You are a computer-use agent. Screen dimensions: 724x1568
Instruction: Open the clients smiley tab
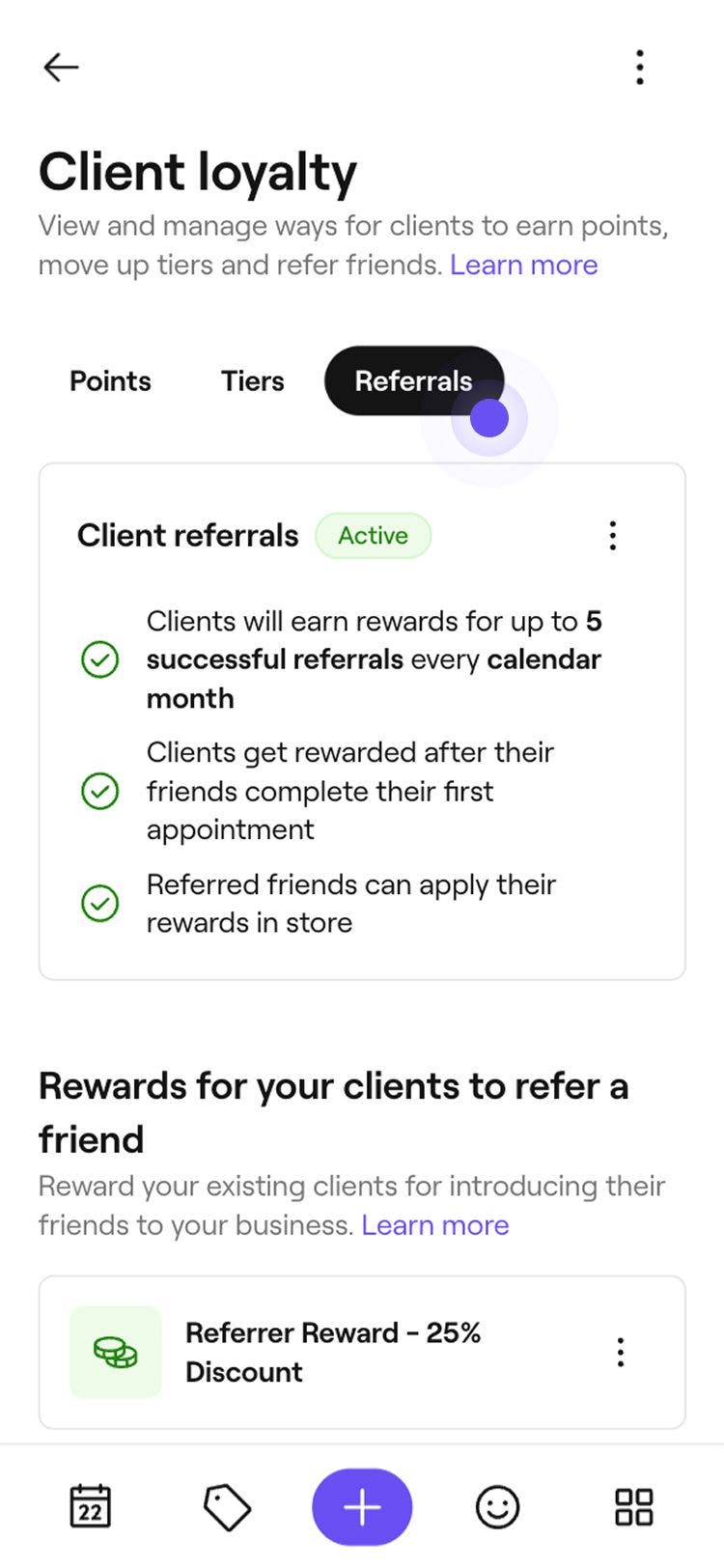497,1506
